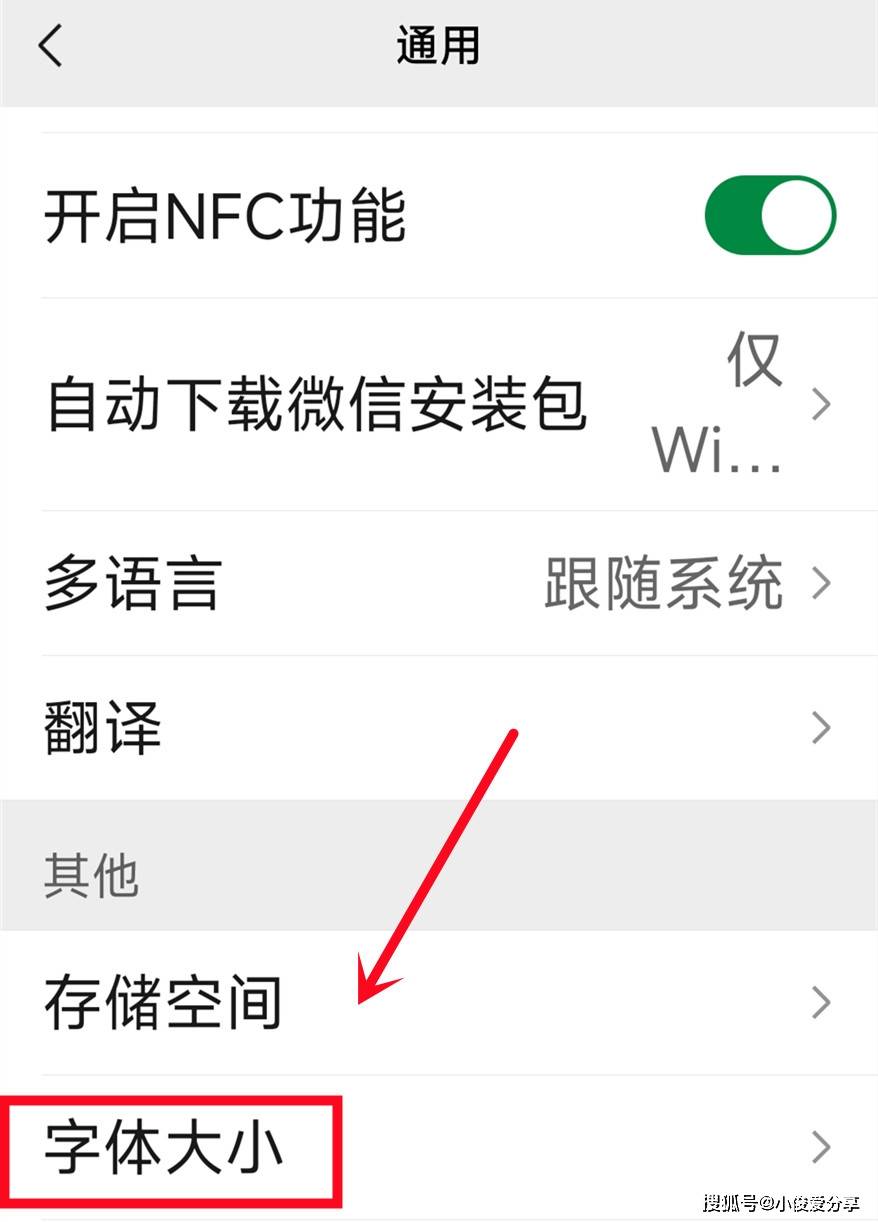Open 多语言 language setting

tap(438, 583)
